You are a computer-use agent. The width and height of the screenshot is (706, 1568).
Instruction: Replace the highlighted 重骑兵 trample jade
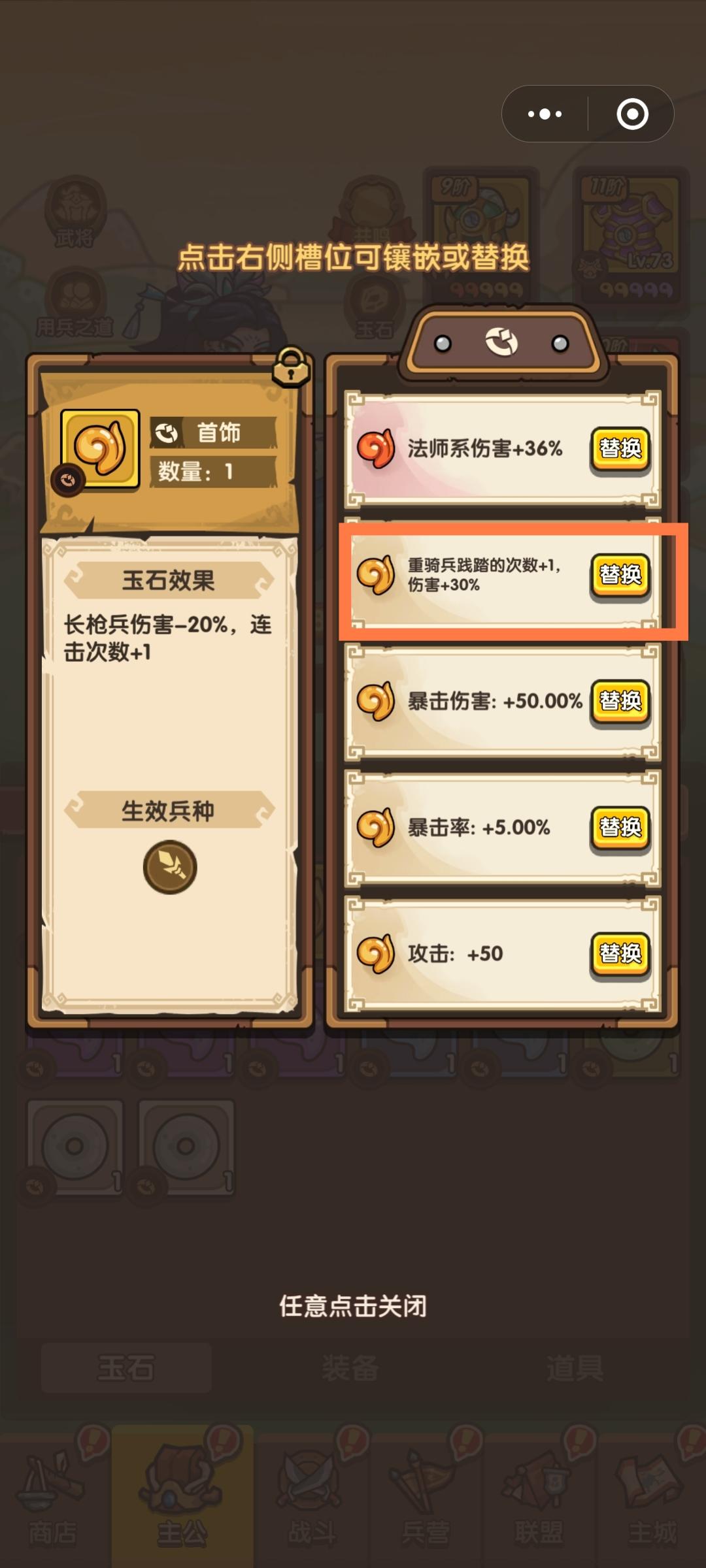point(620,575)
